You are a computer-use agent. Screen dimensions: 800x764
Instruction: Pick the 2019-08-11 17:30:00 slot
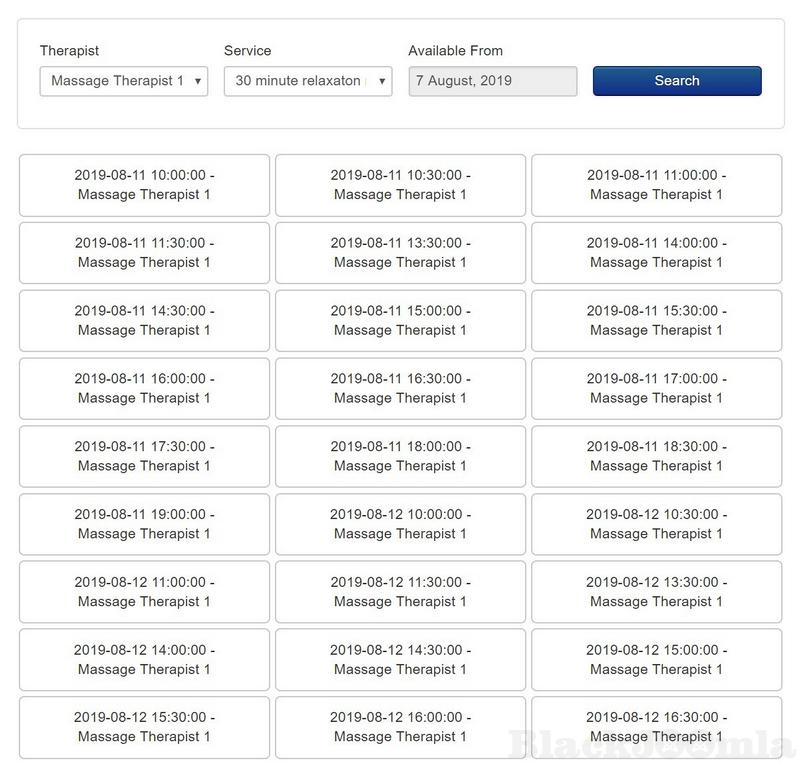pyautogui.click(x=144, y=457)
